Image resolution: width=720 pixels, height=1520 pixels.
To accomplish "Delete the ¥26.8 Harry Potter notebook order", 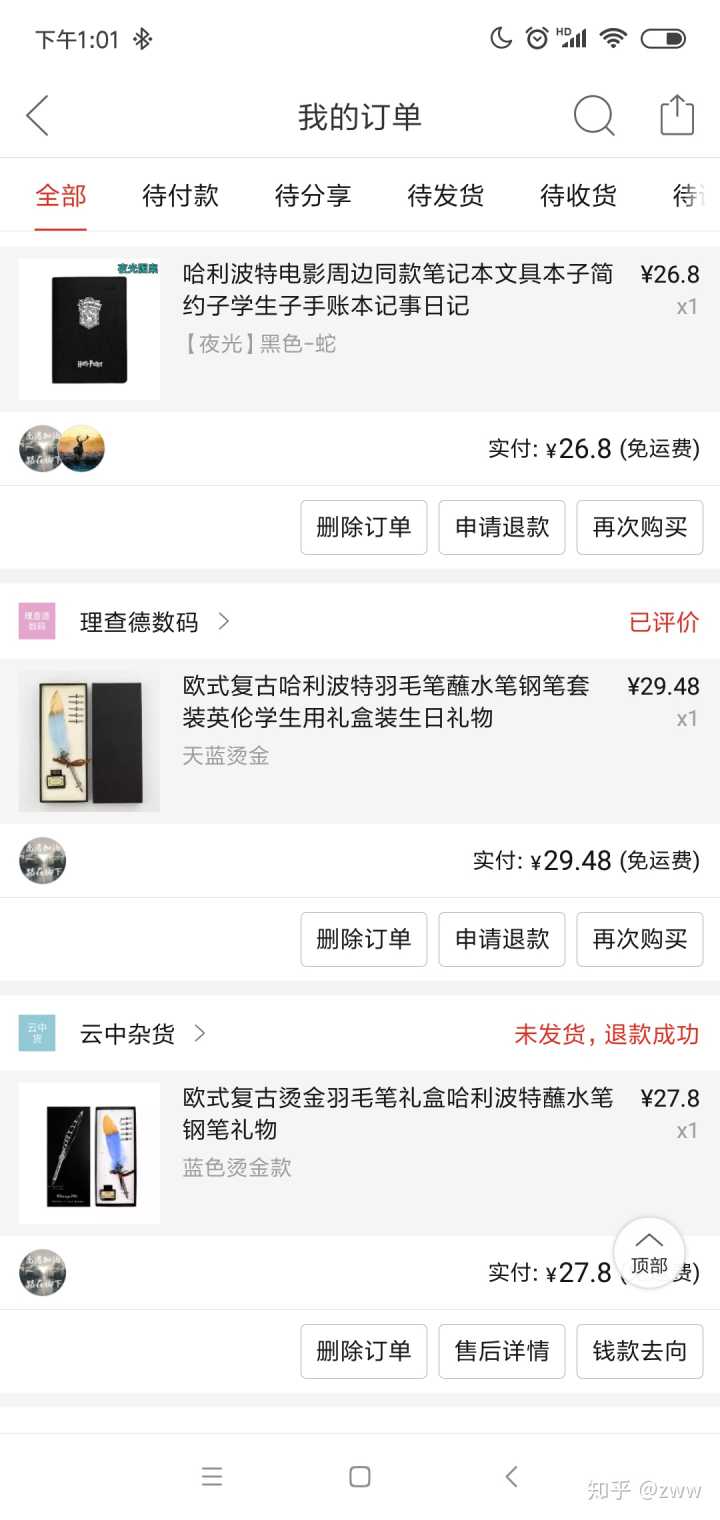I will click(364, 527).
